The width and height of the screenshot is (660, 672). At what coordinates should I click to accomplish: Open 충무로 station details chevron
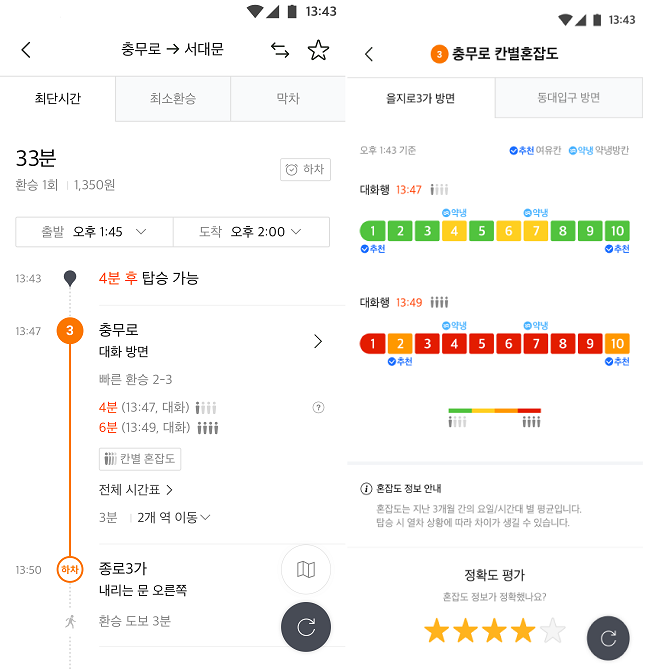tap(318, 342)
